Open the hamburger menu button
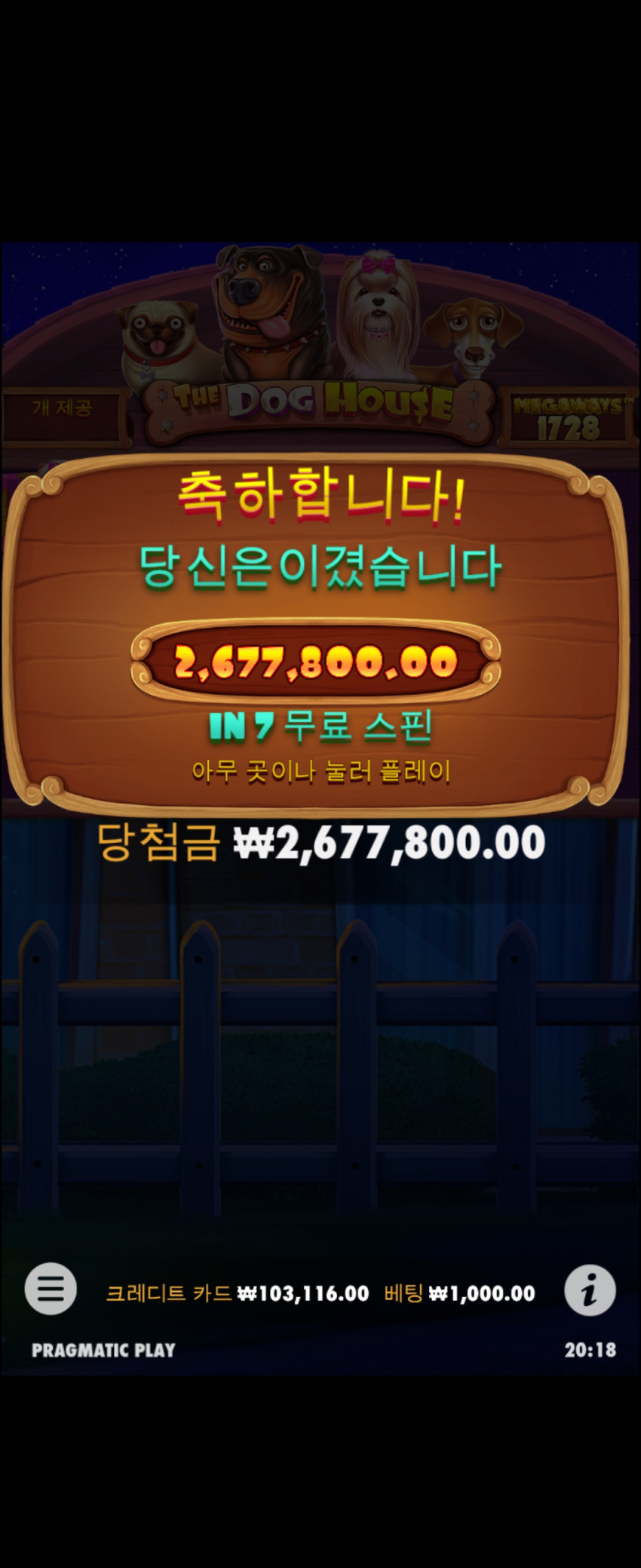Screen dimensions: 641x1568 pyautogui.click(x=51, y=1289)
